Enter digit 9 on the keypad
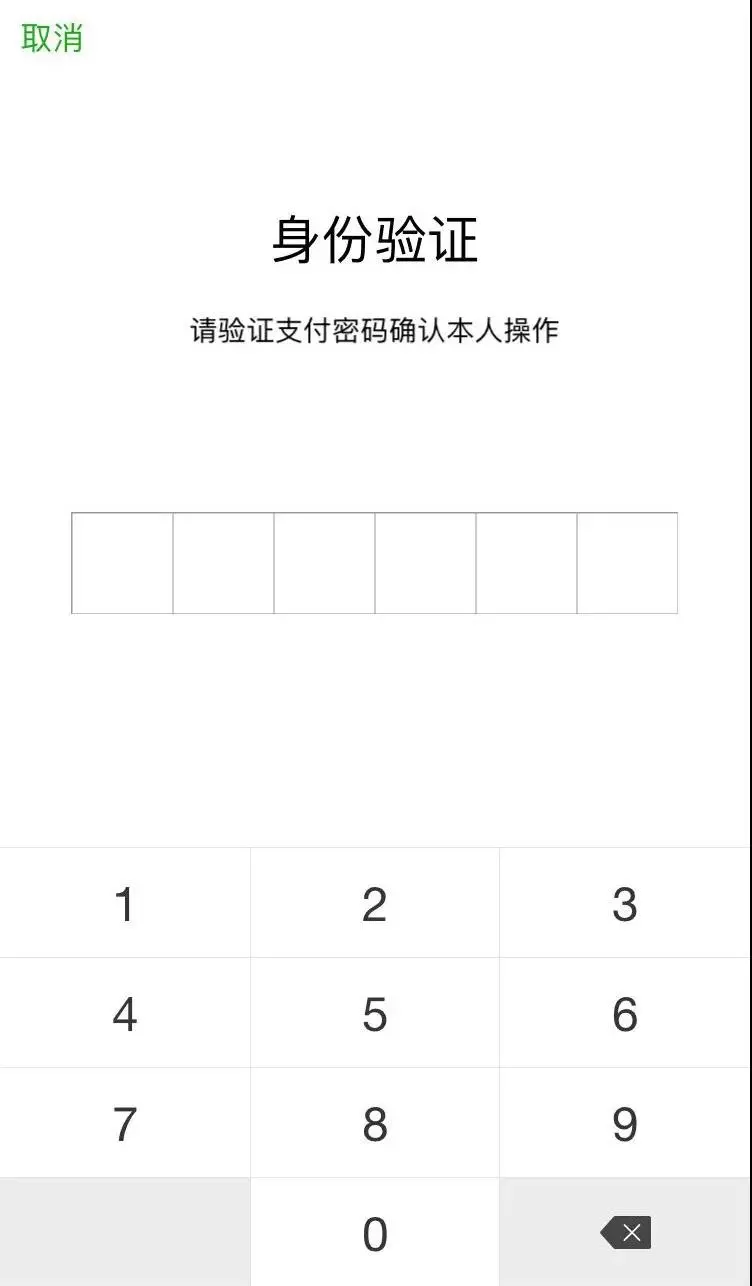The height and width of the screenshot is (1286, 752). (624, 1124)
